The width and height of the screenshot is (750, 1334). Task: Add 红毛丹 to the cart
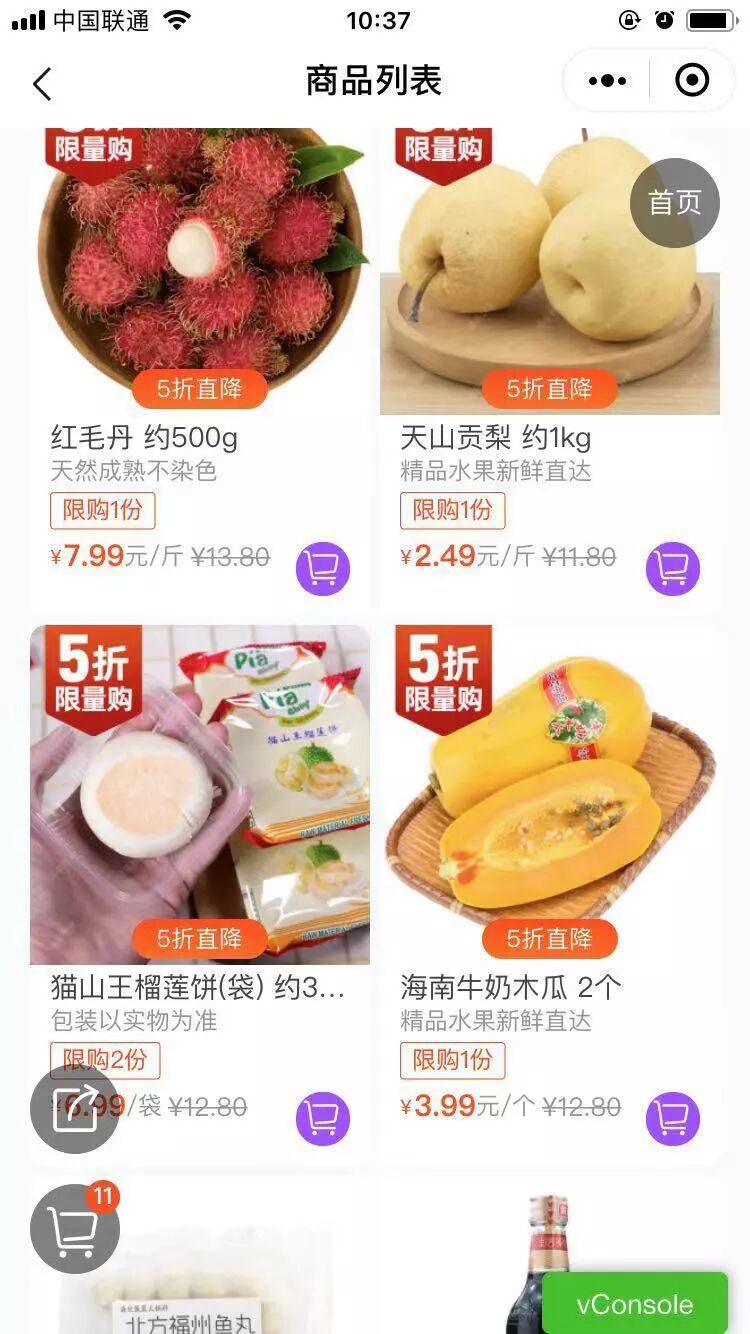pos(323,569)
